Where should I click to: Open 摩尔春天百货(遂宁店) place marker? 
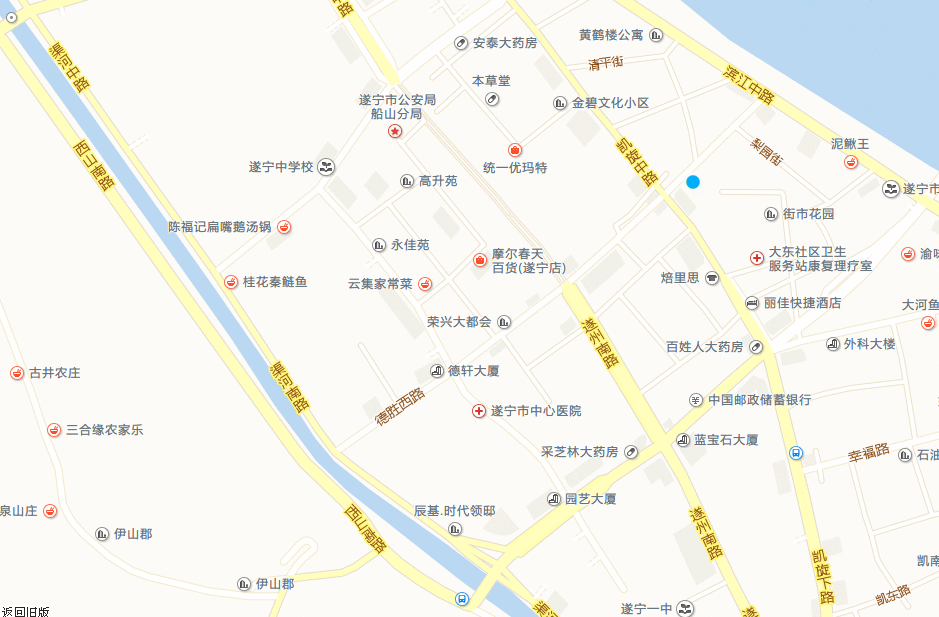pos(479,261)
